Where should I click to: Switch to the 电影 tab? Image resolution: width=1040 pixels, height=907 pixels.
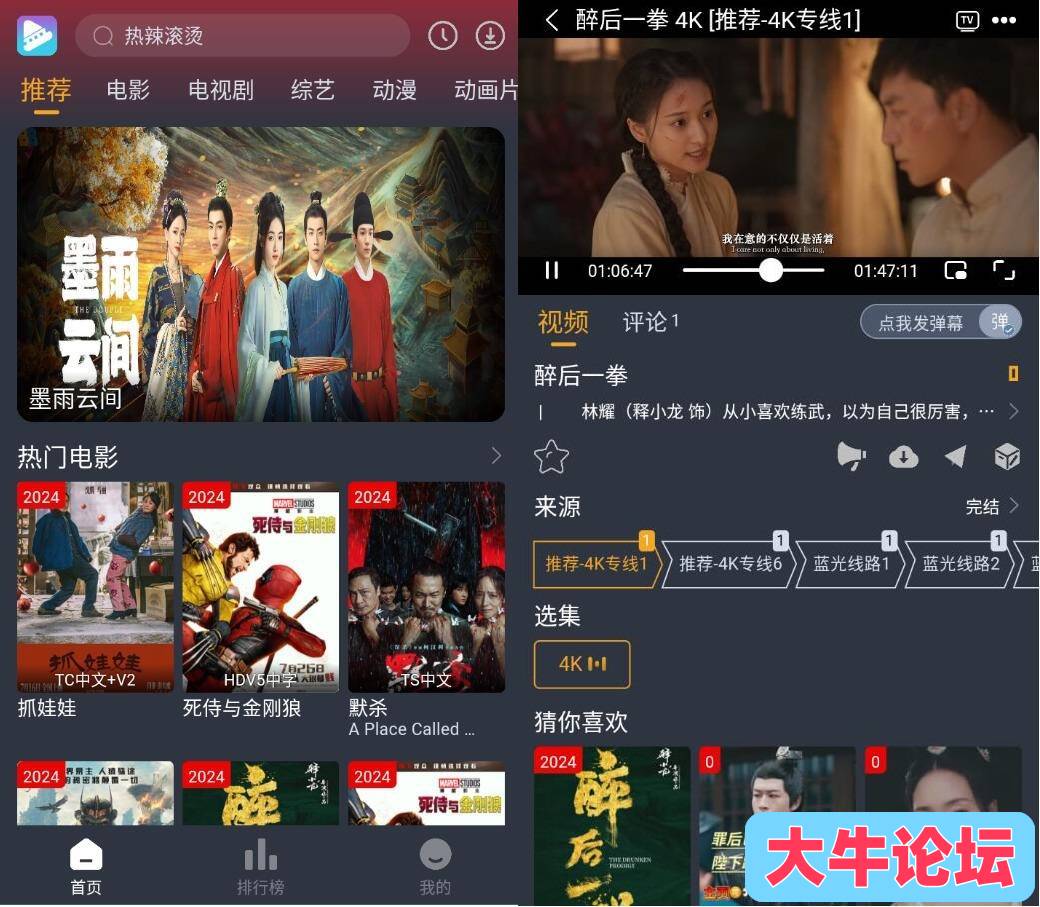[x=128, y=90]
